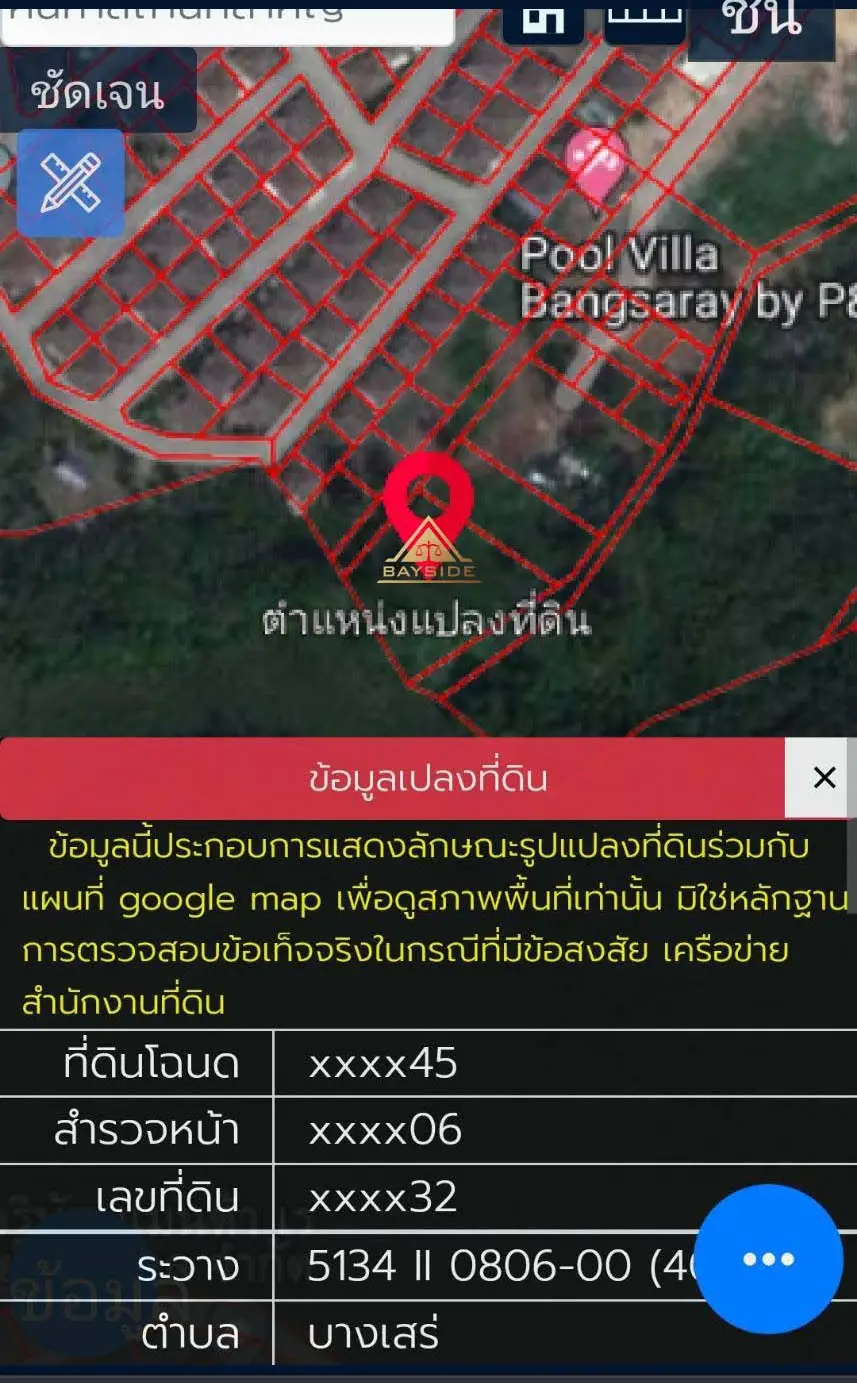Tap the search field above the map
Screen dimensions: 857x1383
point(227,18)
